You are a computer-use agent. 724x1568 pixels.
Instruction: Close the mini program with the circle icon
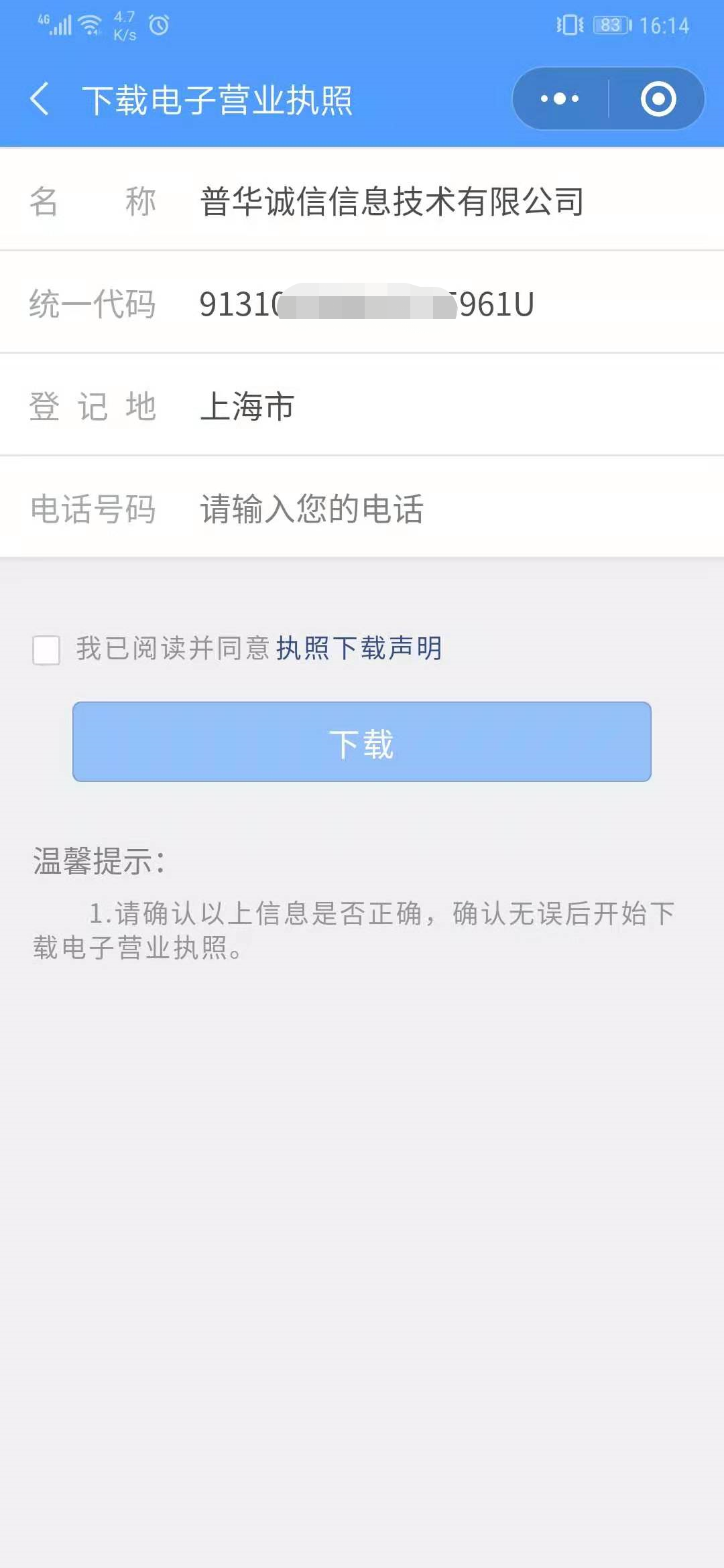tap(658, 99)
